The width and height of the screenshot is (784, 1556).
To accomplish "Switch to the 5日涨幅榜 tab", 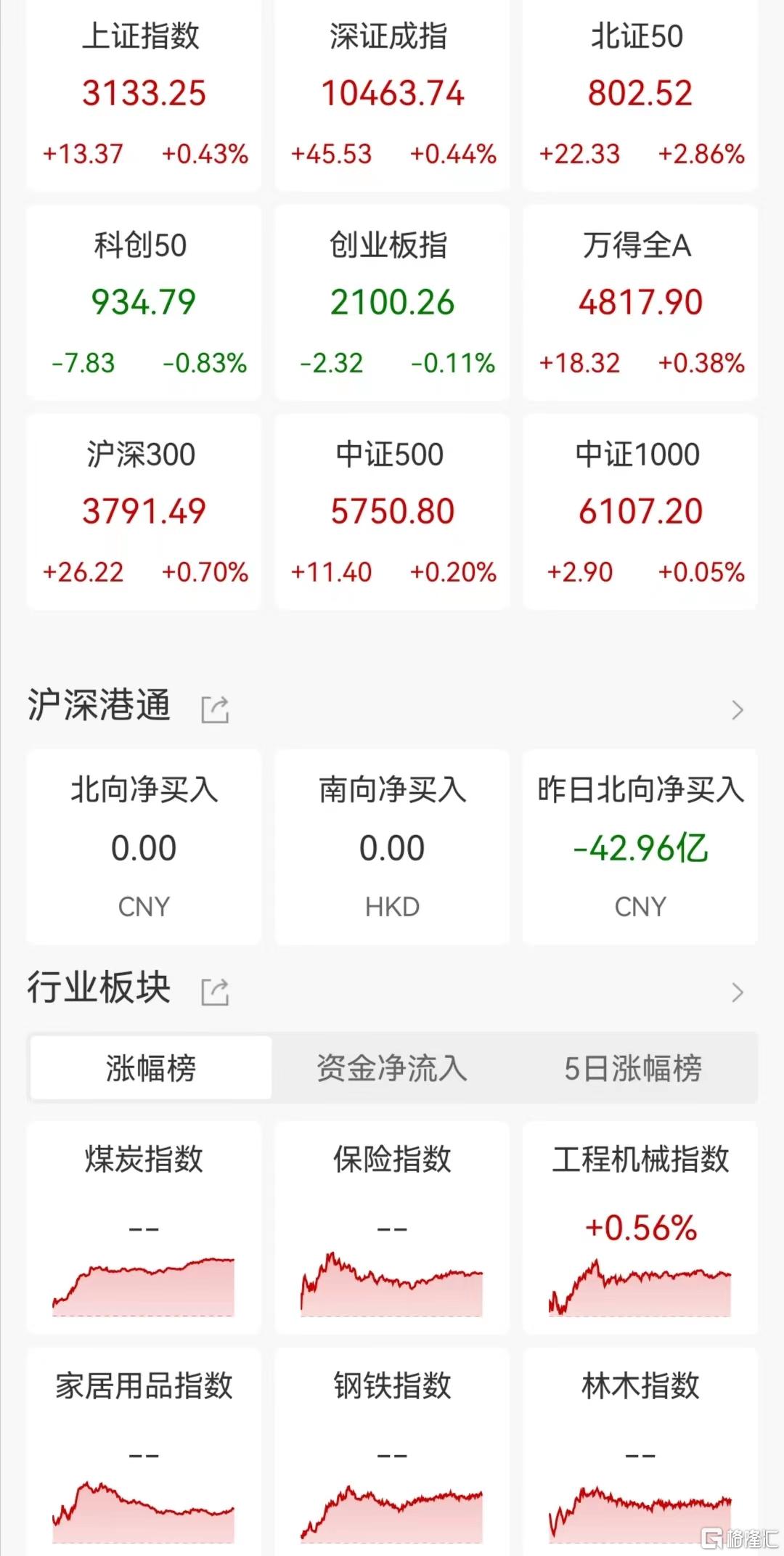I will coord(633,1068).
